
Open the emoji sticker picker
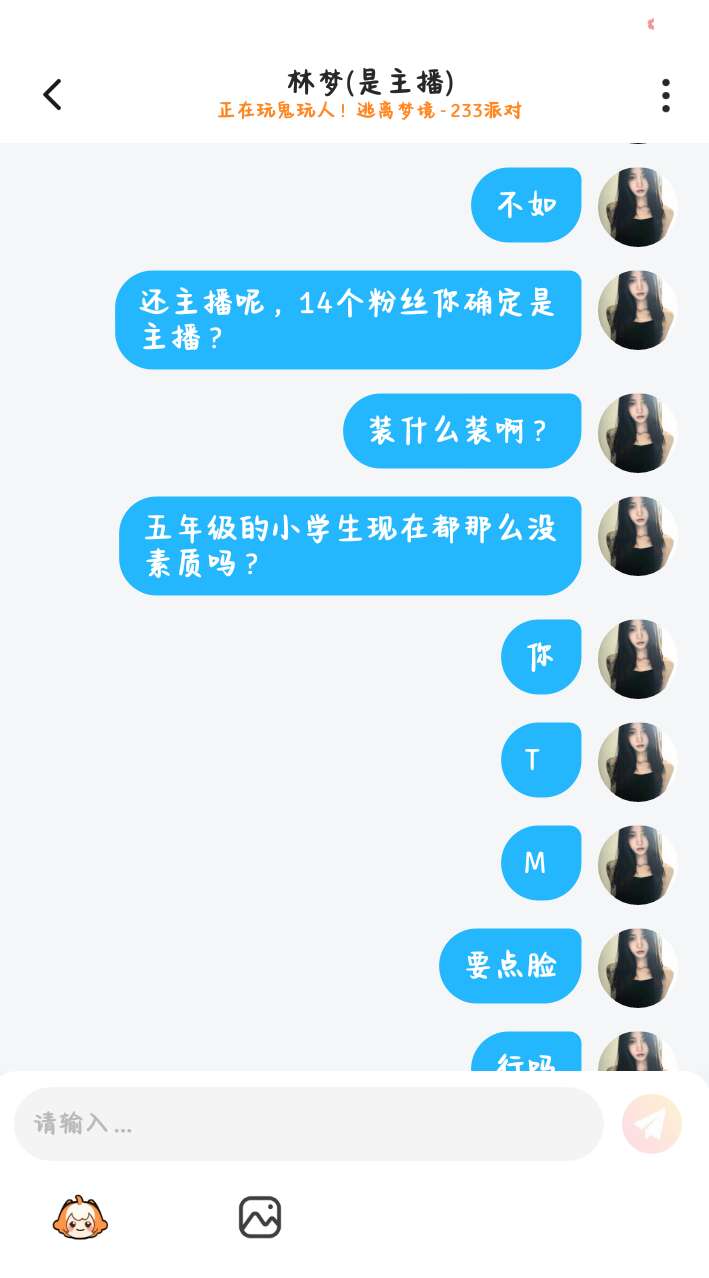pyautogui.click(x=81, y=1217)
